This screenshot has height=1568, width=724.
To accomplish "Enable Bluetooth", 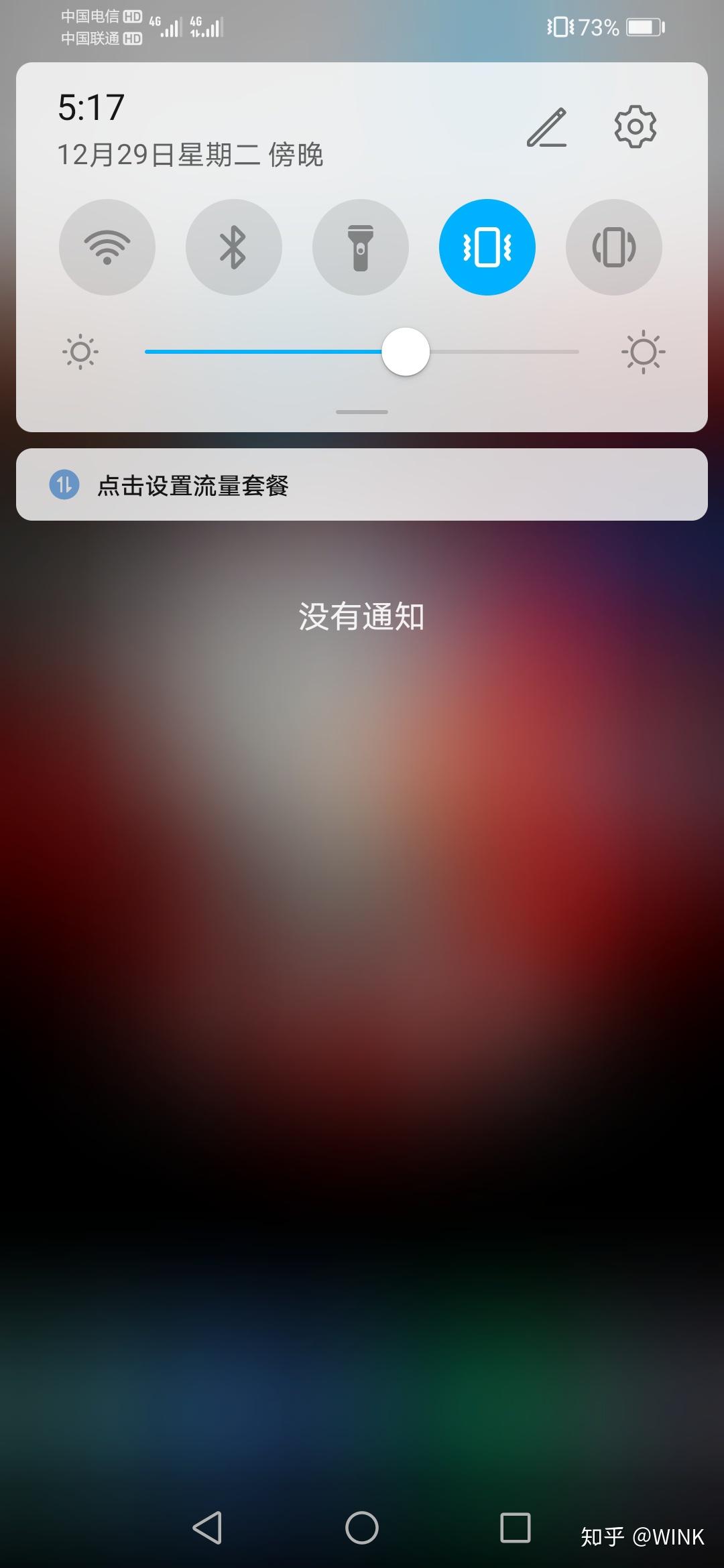I will [x=233, y=247].
